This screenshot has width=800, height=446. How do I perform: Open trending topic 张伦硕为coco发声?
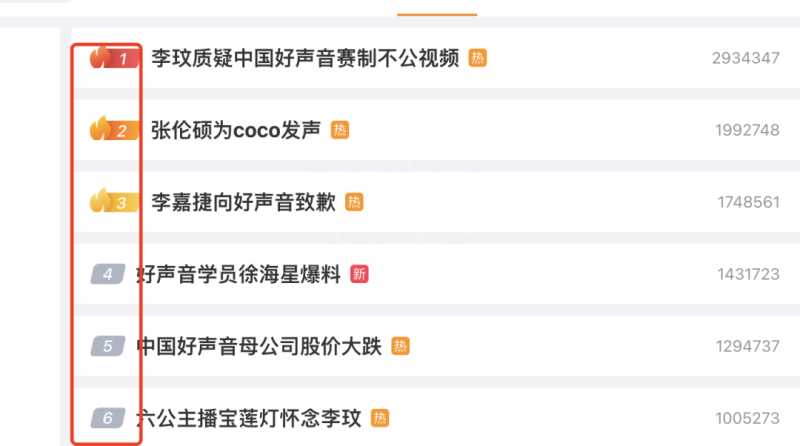(235, 130)
